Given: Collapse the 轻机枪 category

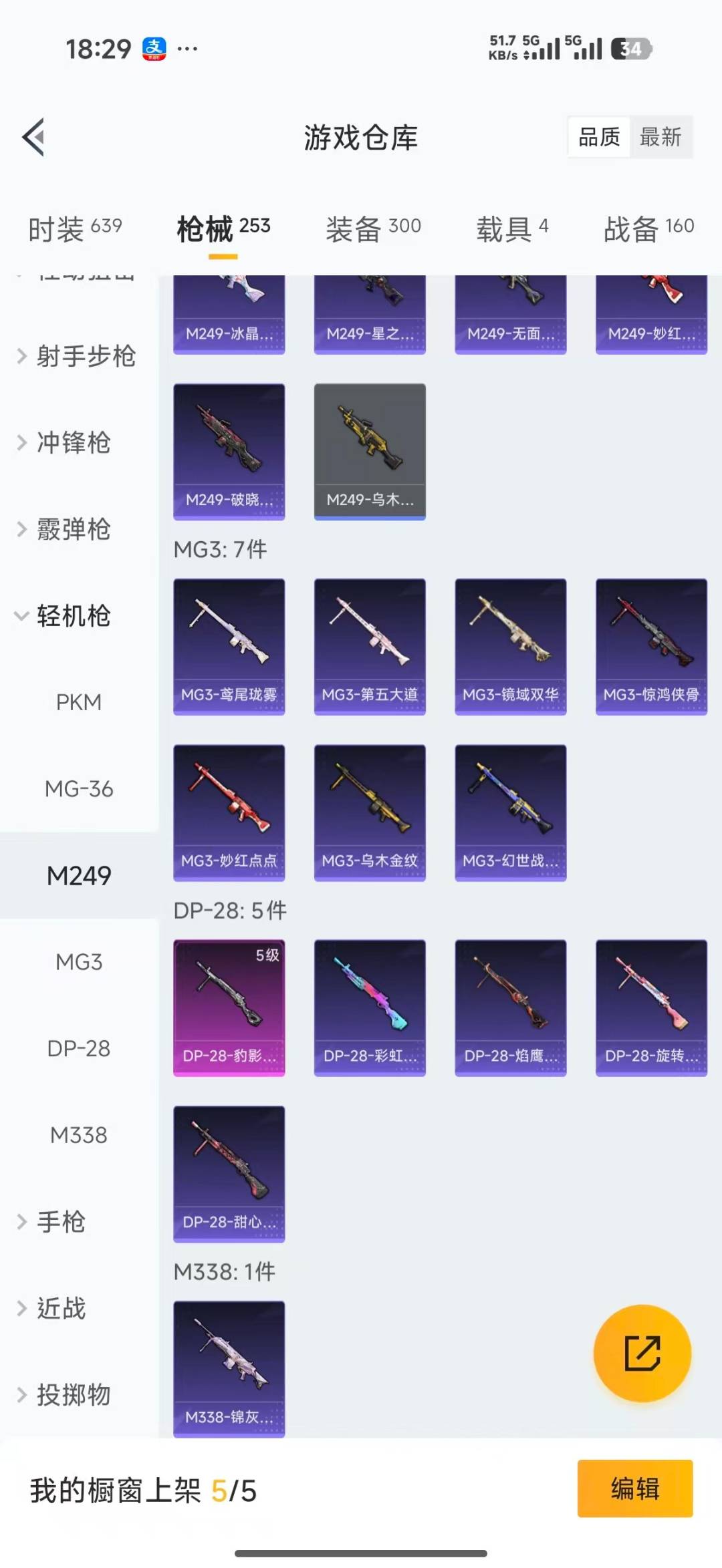Looking at the screenshot, I should [x=72, y=617].
